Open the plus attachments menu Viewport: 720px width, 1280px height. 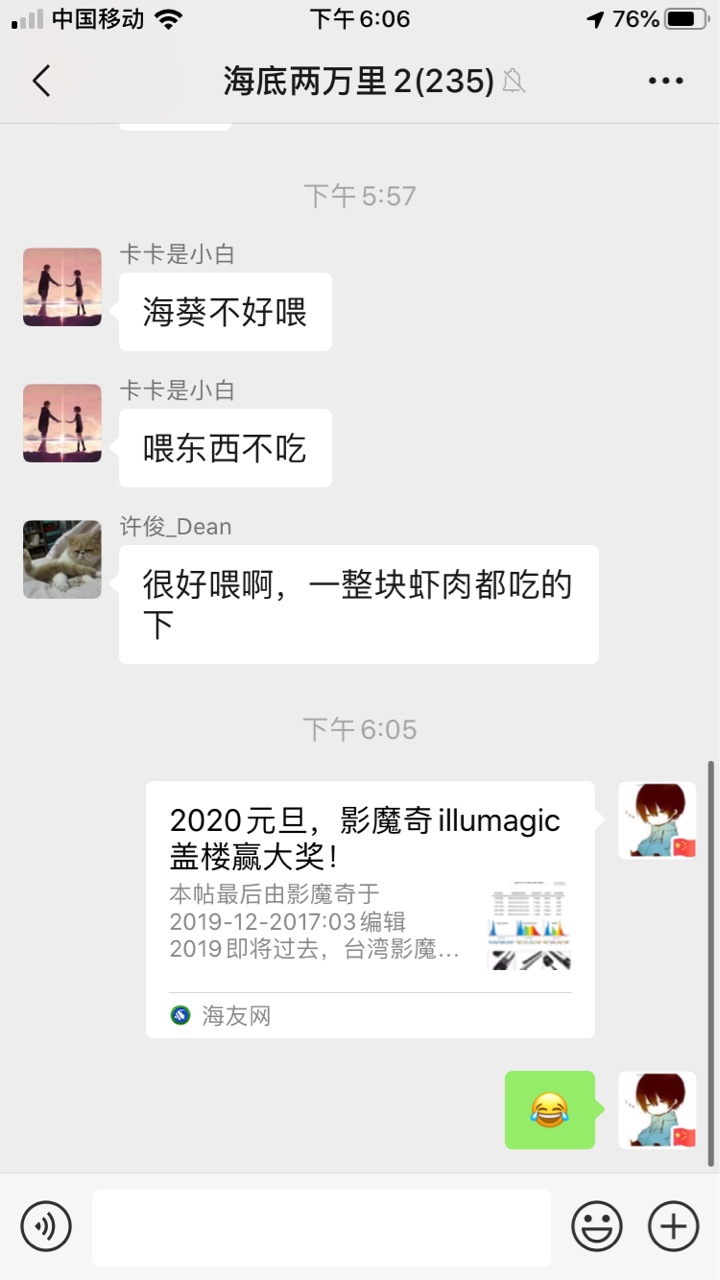tap(673, 1226)
